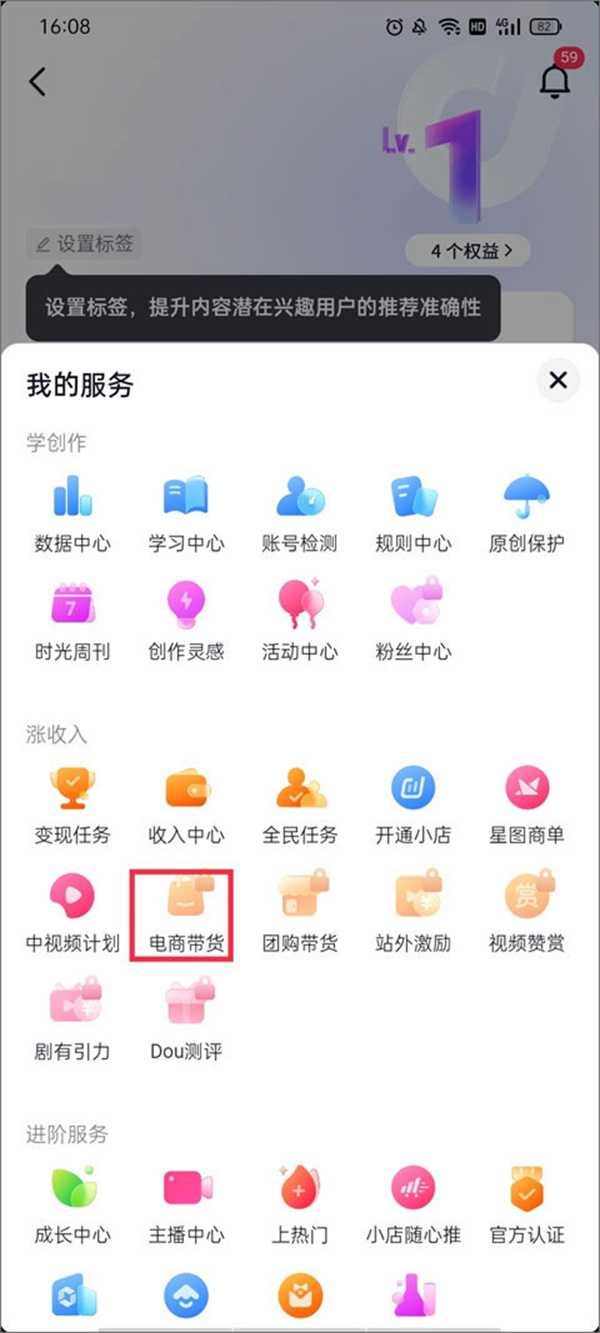The height and width of the screenshot is (1333, 600).
Task: Open 粉丝中心
Action: 413,619
